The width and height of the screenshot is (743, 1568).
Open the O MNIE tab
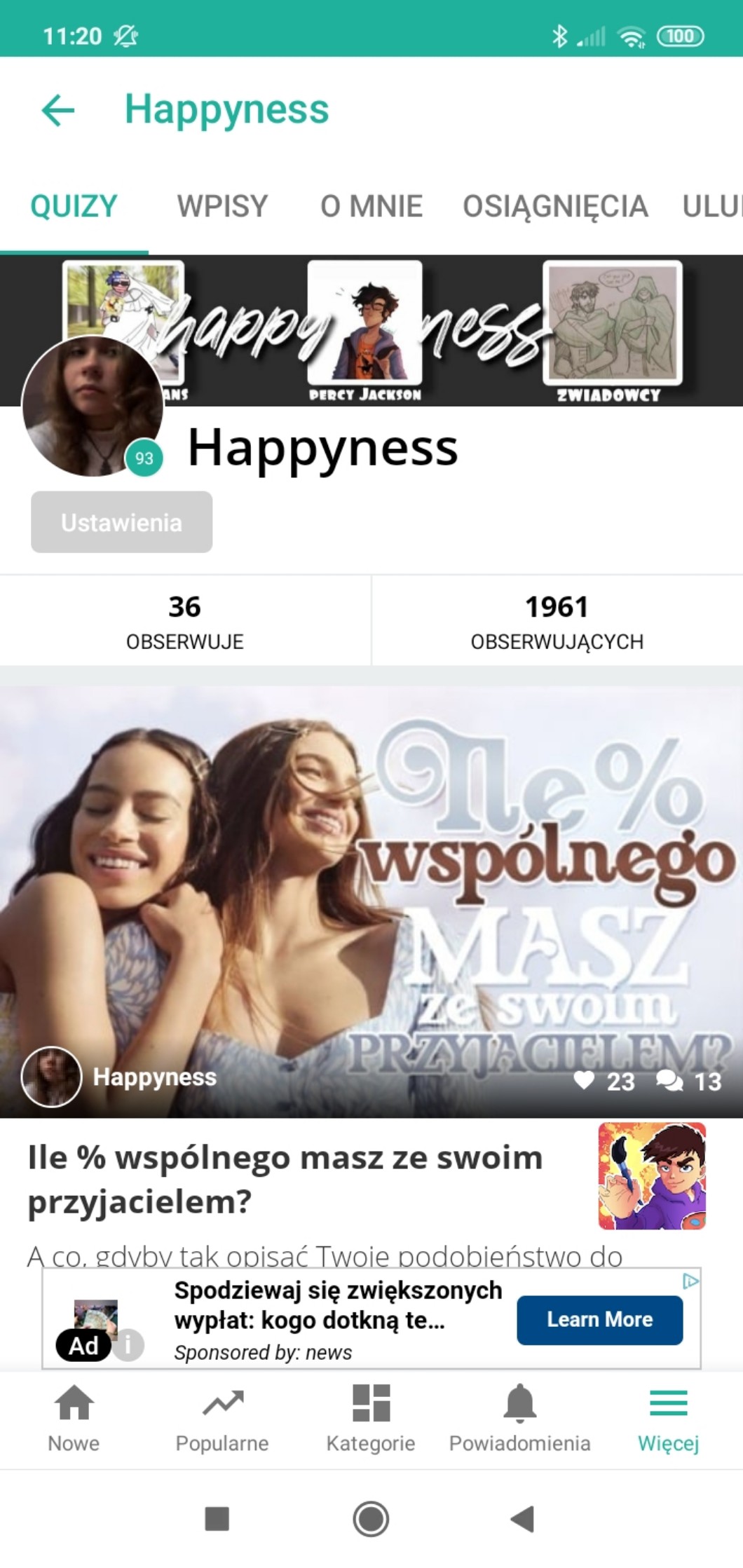click(x=371, y=206)
